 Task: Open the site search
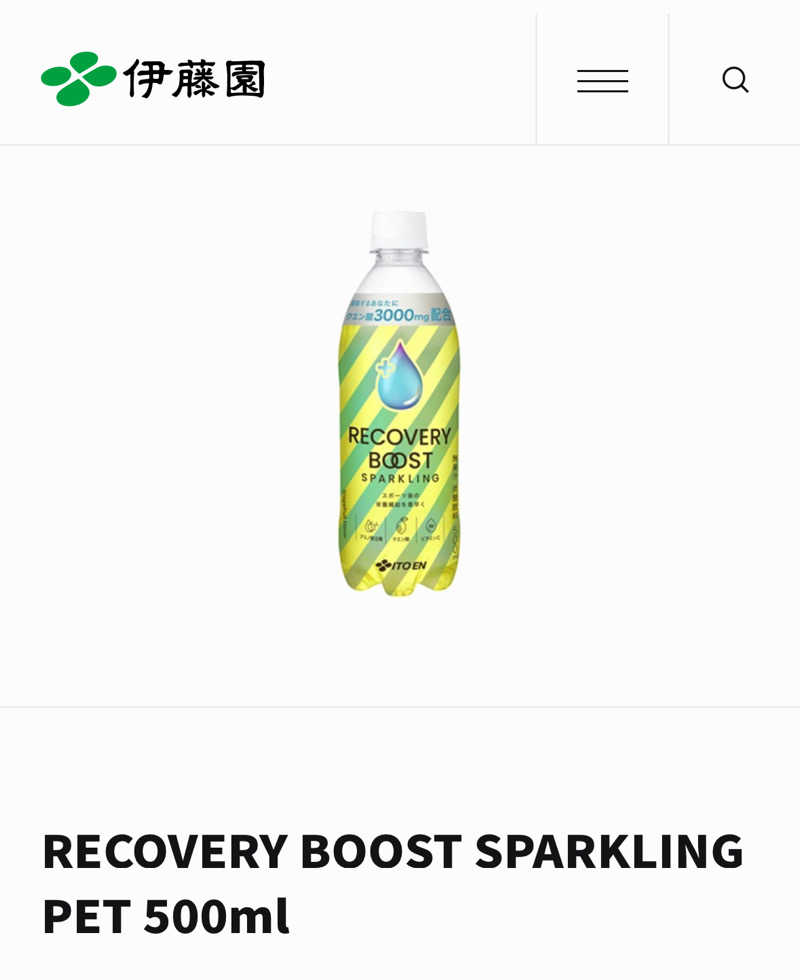(x=735, y=80)
